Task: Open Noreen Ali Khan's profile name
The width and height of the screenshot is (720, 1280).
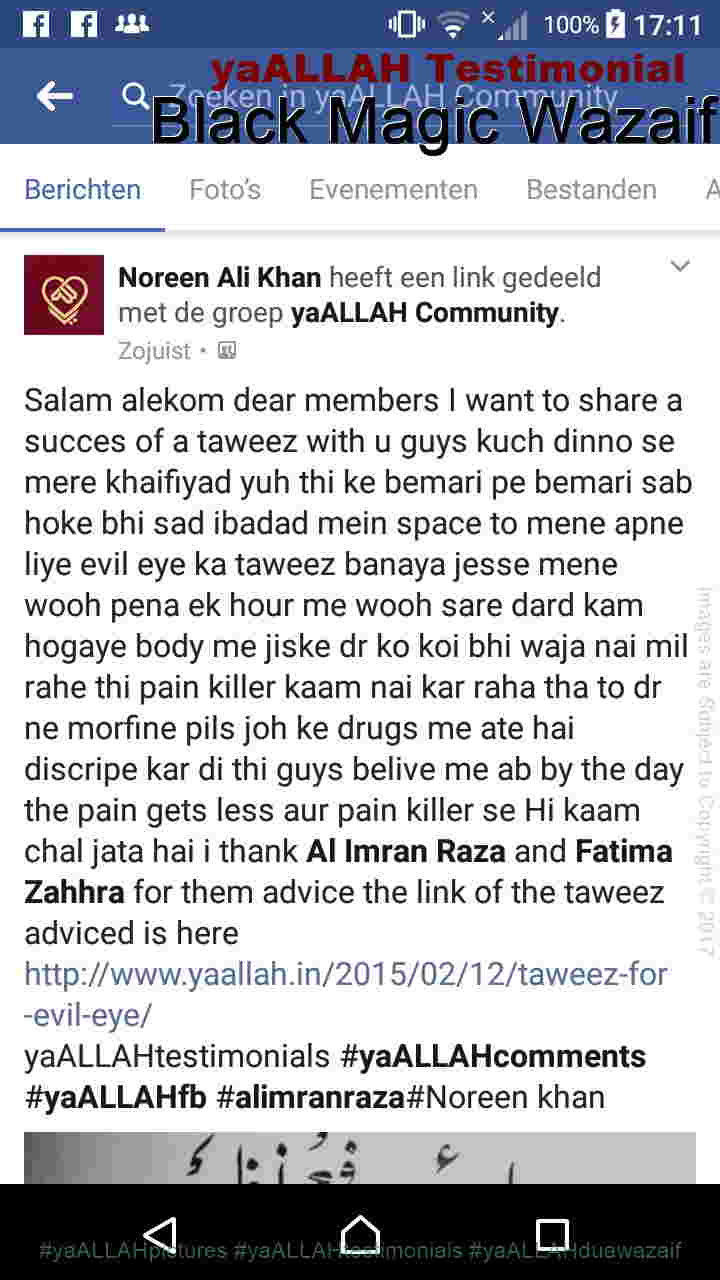Action: click(x=220, y=277)
